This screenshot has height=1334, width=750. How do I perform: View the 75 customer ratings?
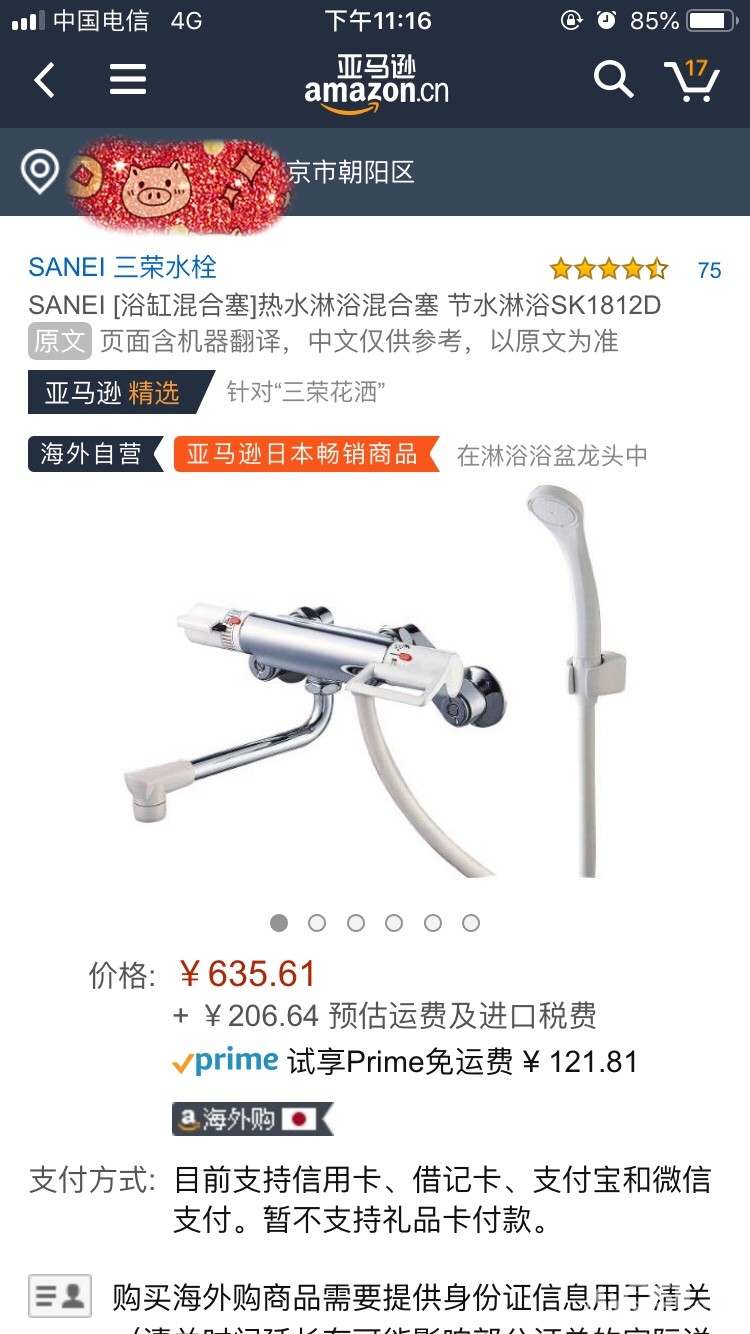click(x=709, y=270)
